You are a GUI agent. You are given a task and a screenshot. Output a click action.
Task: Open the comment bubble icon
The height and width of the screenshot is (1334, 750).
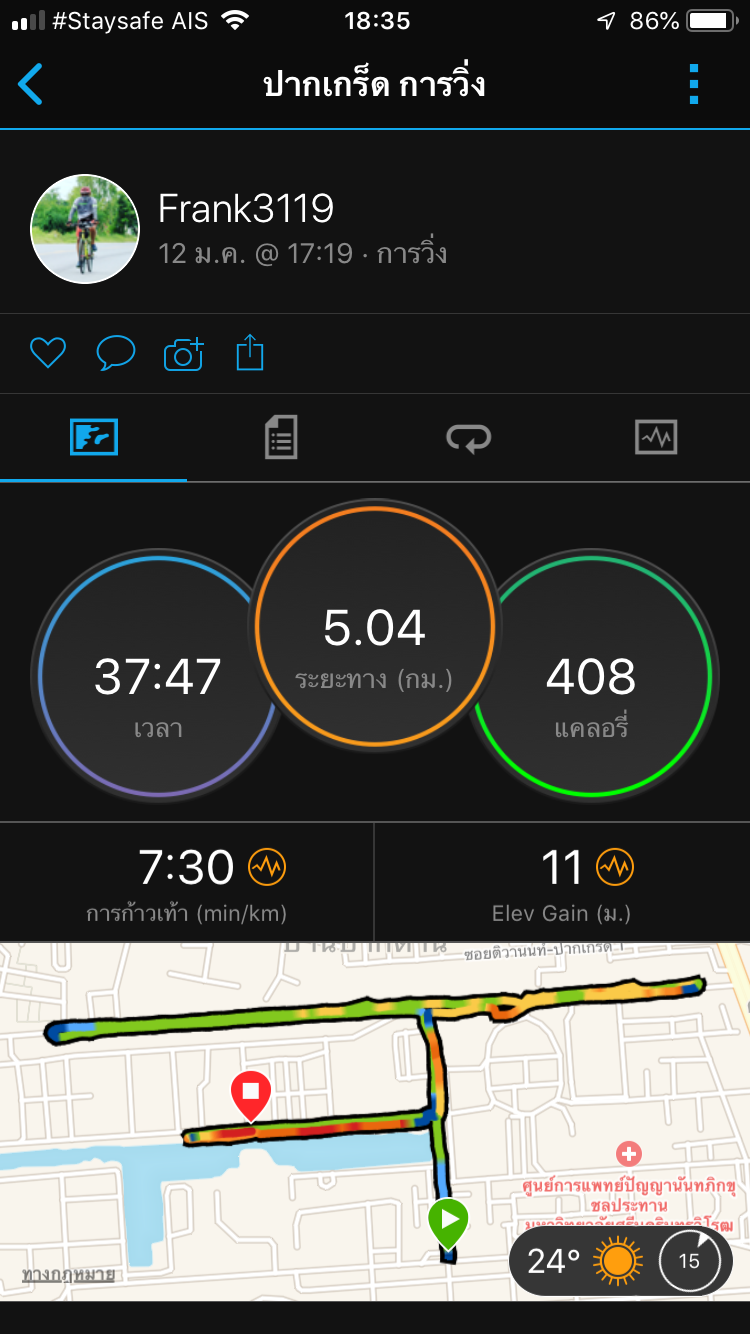(115, 353)
